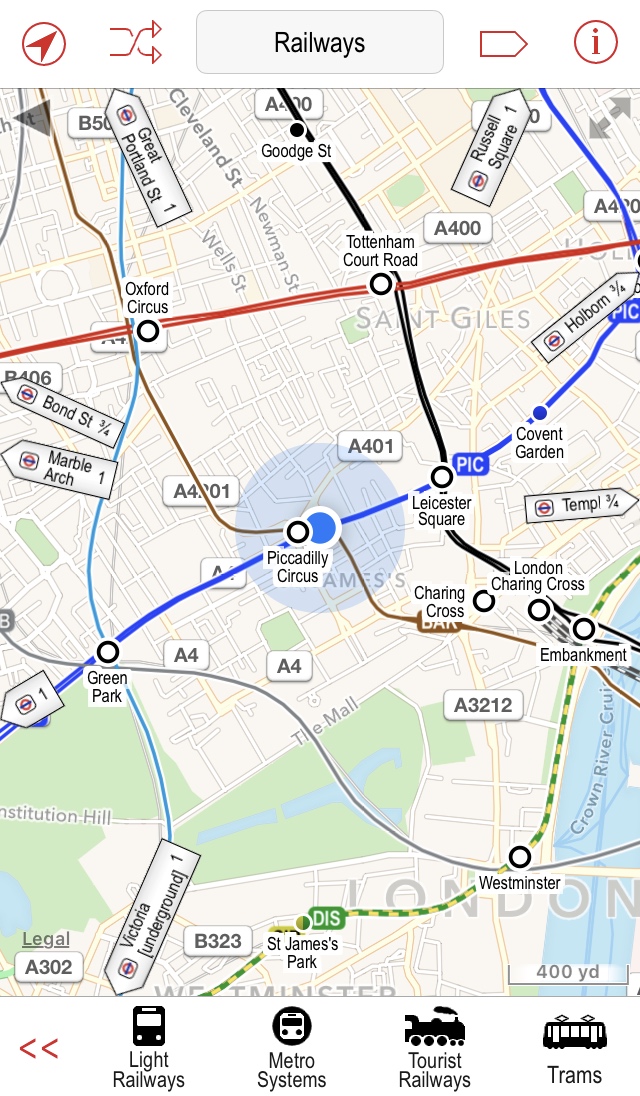Open the Legal link on map
This screenshot has width=640, height=1096.
click(46, 939)
